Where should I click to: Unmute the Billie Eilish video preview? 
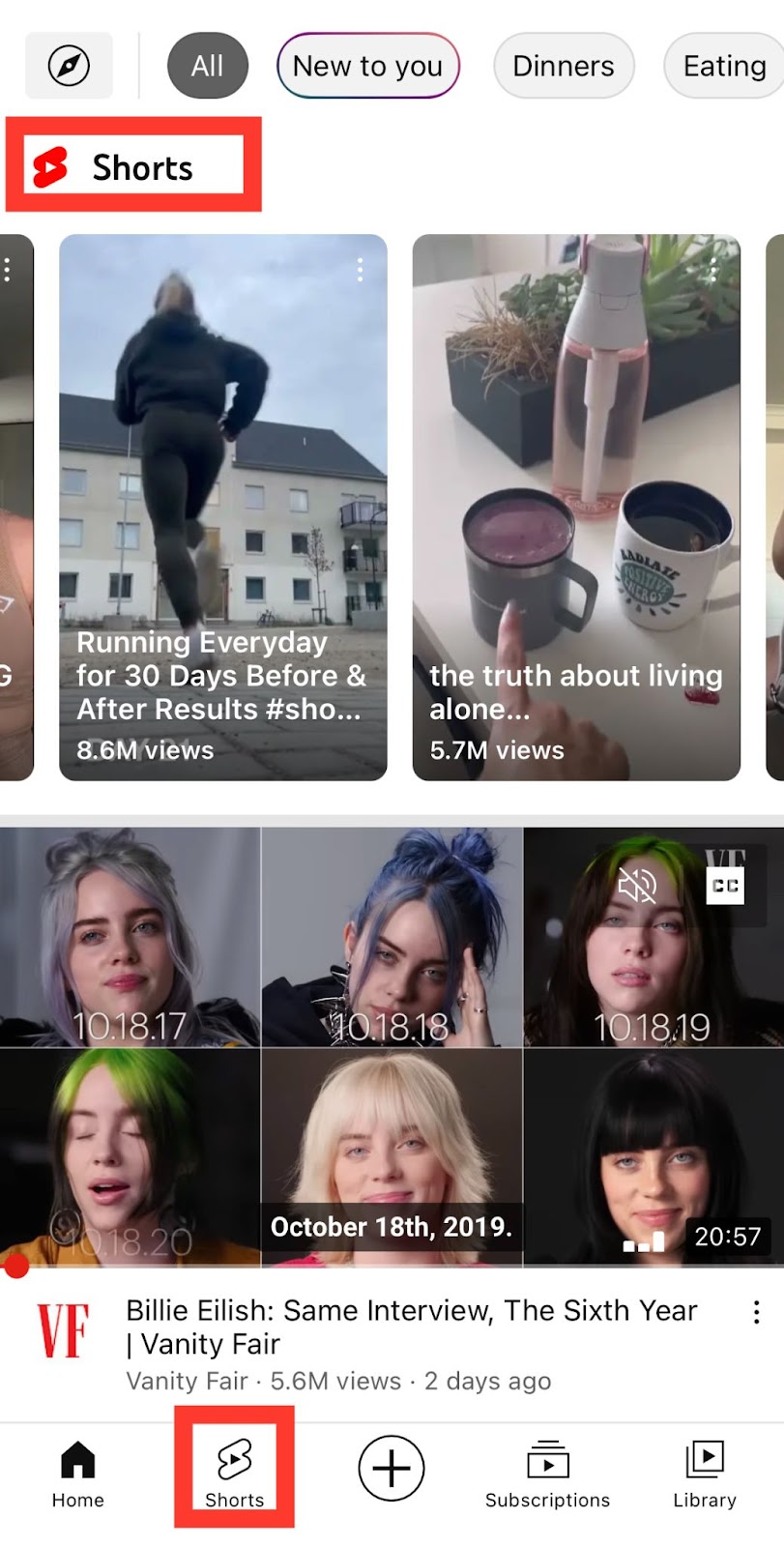click(x=637, y=885)
